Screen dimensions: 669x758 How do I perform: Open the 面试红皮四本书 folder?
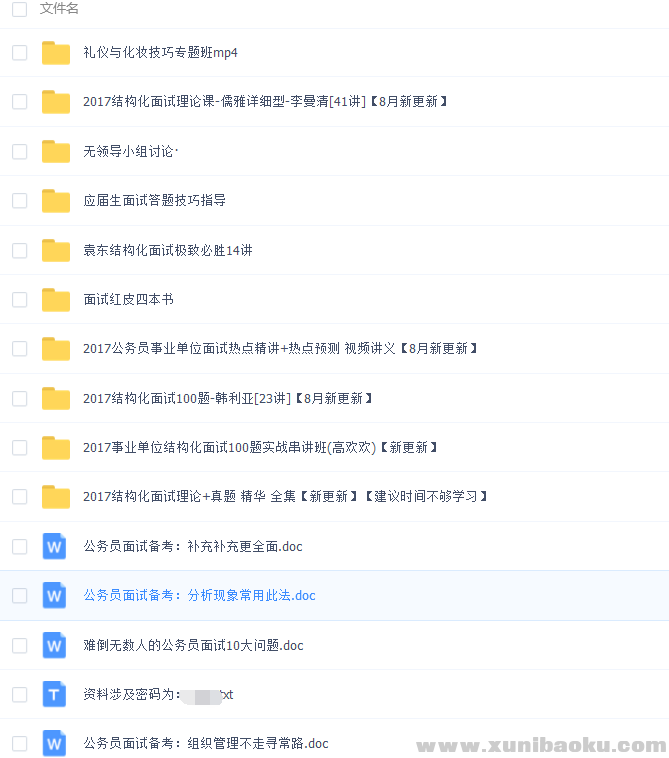[x=128, y=299]
